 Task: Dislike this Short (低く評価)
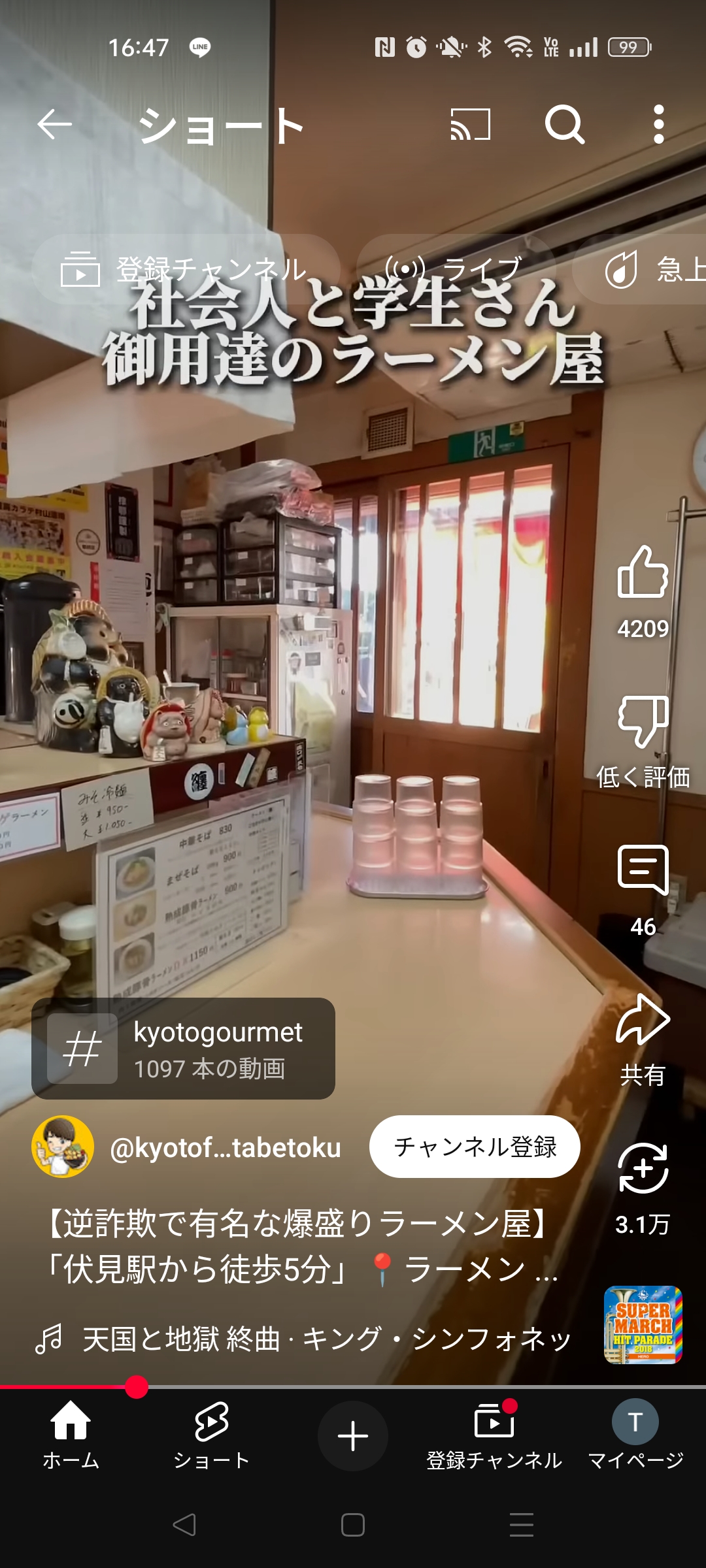tap(643, 722)
